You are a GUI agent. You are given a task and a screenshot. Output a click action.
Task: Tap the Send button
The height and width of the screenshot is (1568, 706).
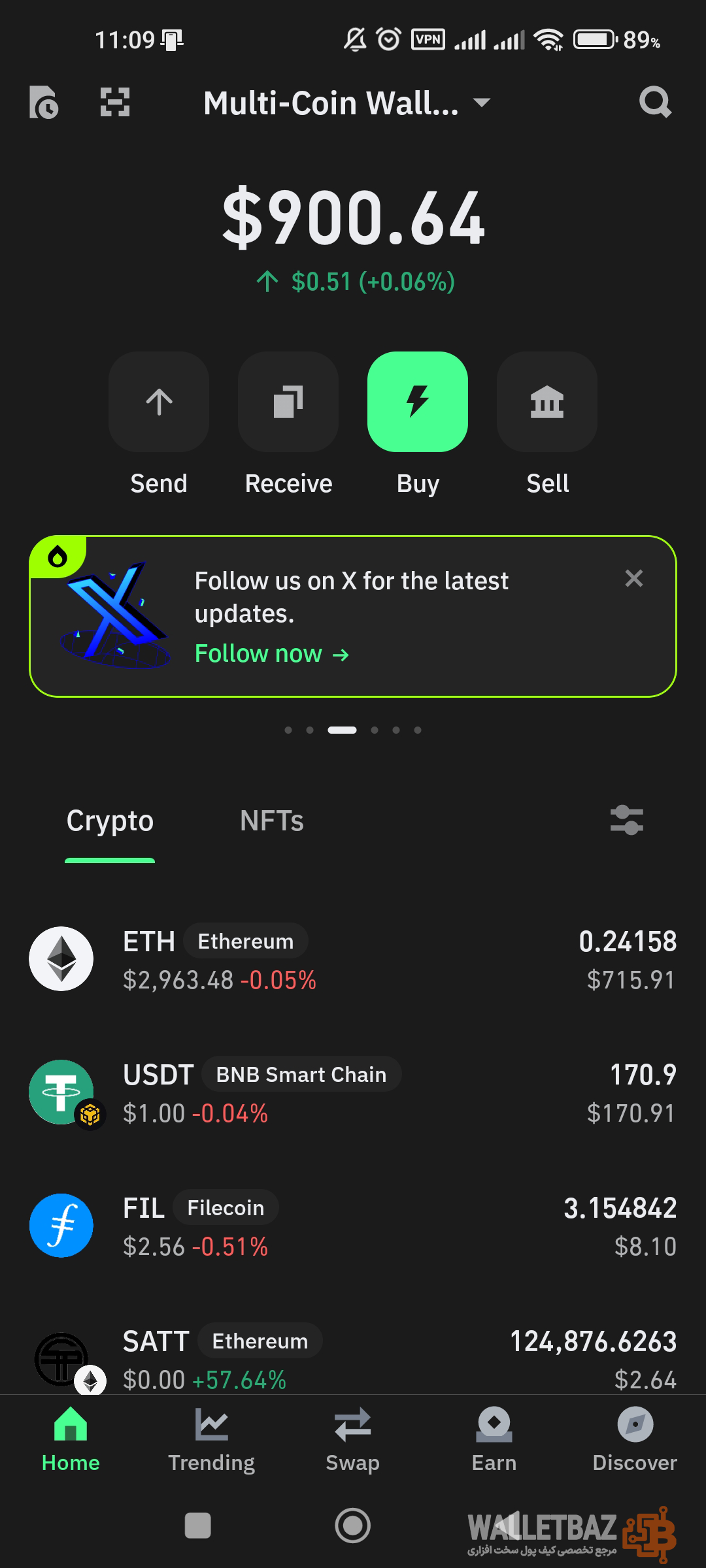click(159, 402)
